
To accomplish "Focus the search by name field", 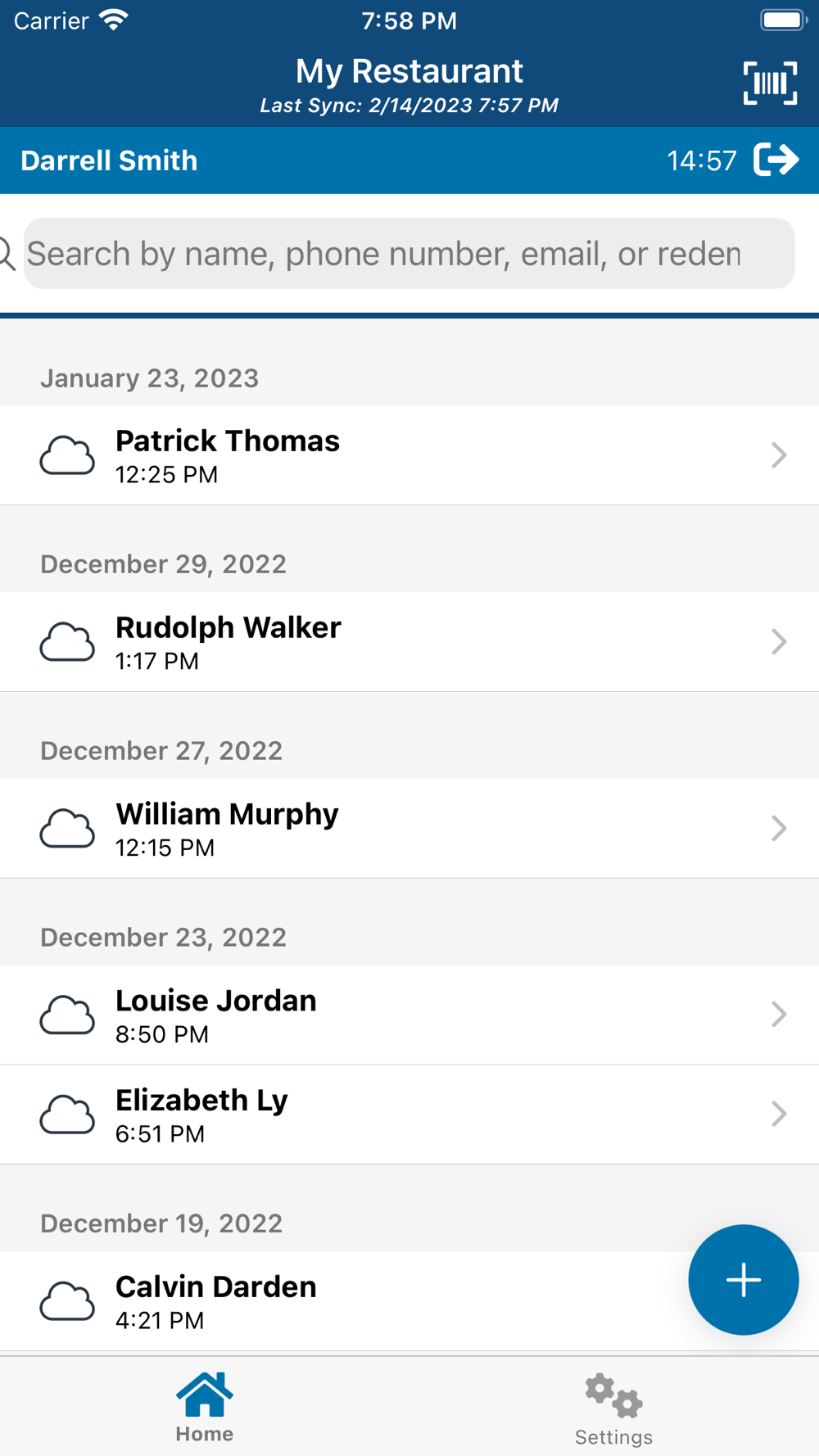I will pos(408,254).
